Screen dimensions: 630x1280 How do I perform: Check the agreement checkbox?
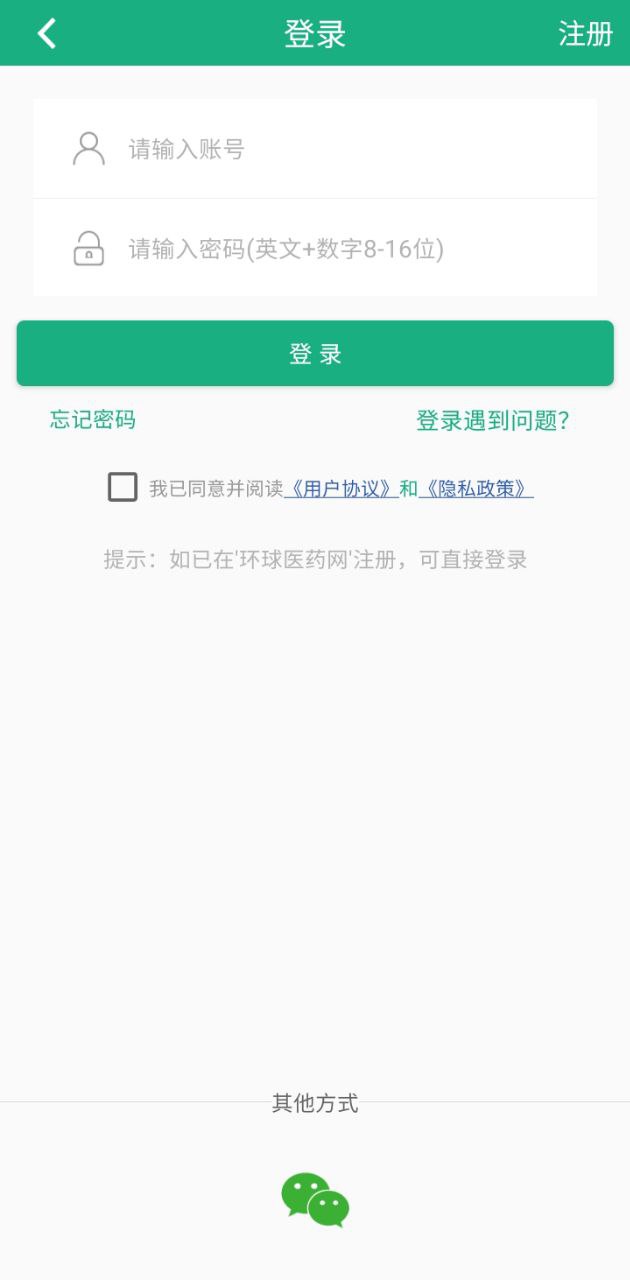click(x=122, y=487)
